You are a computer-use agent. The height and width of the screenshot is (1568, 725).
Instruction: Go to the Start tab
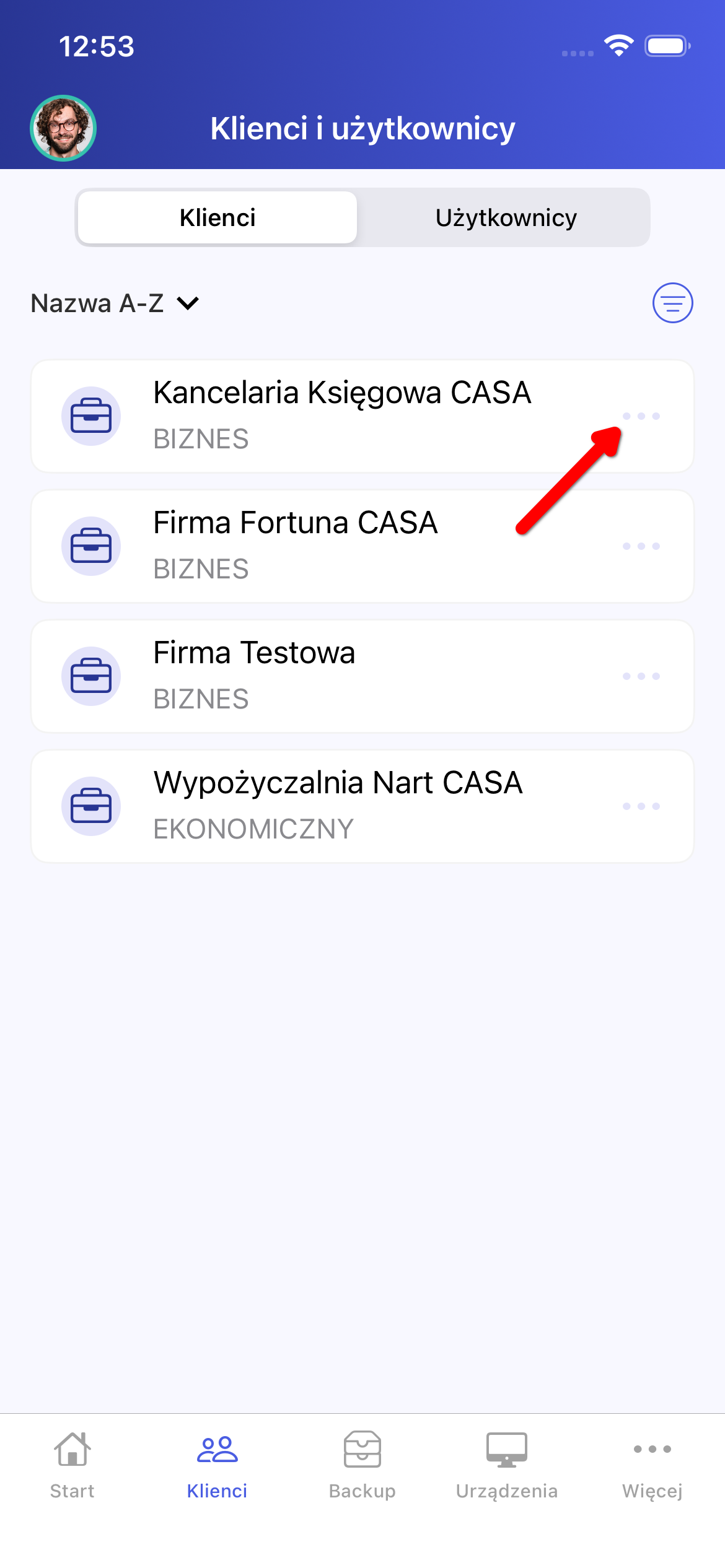[x=72, y=1465]
